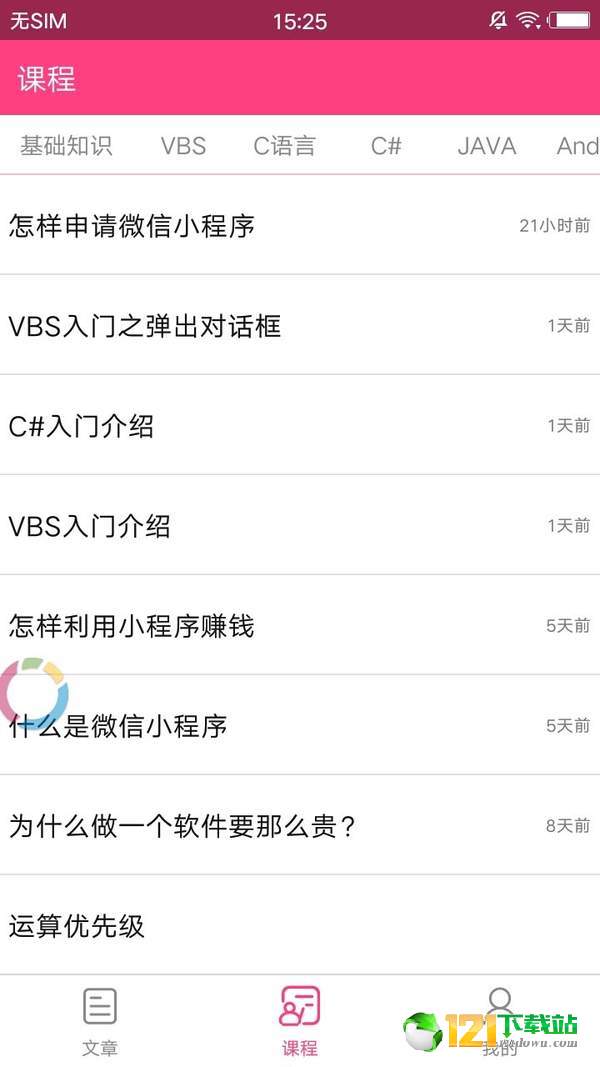600x1067 pixels.
Task: Go to the 我的 profile tab
Action: [500, 1021]
